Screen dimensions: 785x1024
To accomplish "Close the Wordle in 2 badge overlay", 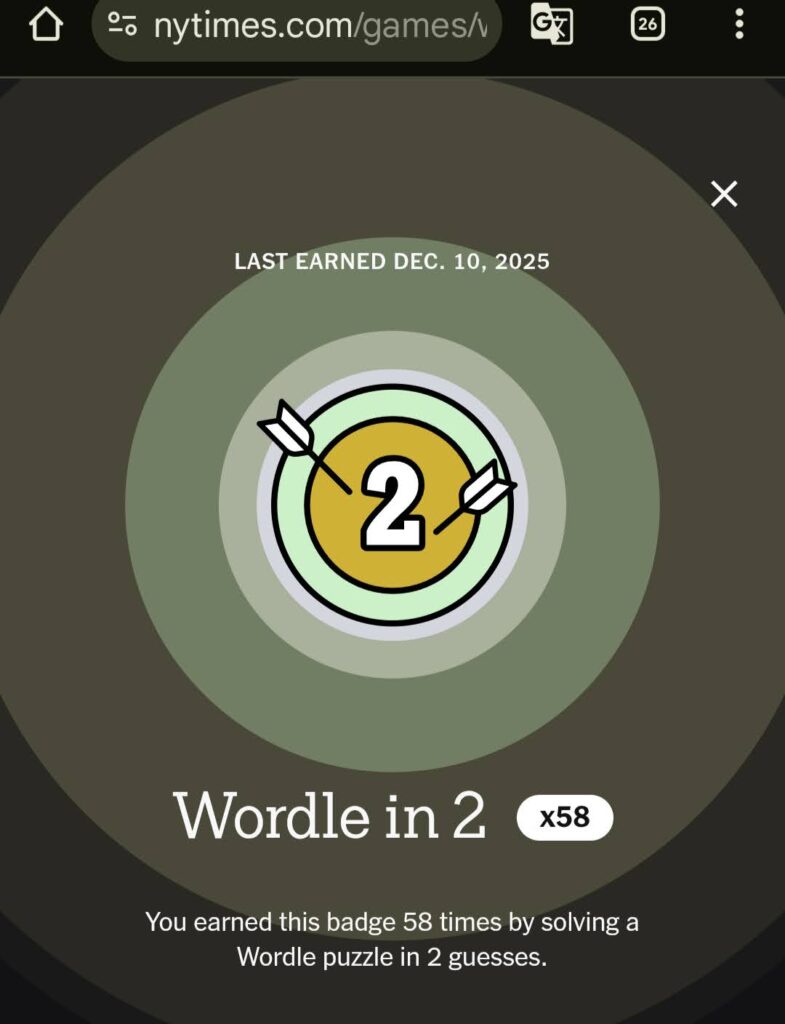I will click(724, 194).
